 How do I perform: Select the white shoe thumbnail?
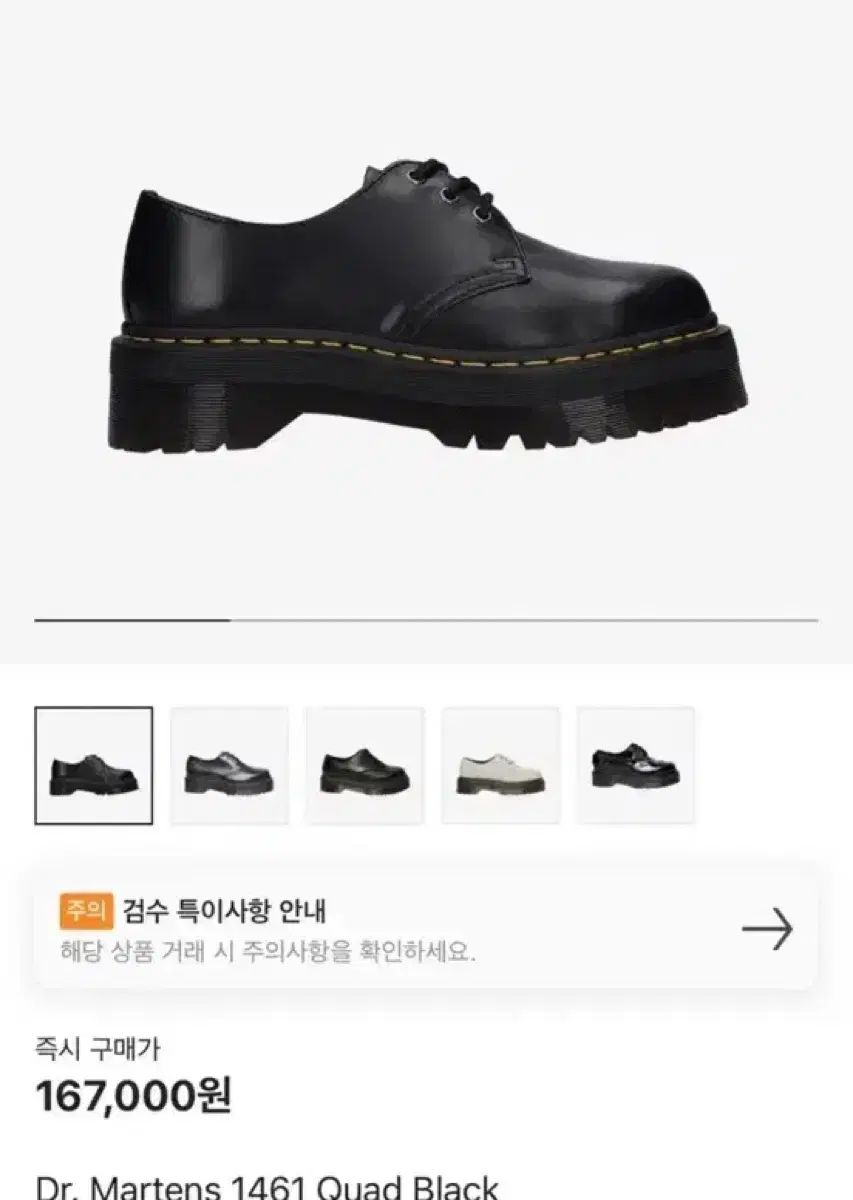point(500,765)
